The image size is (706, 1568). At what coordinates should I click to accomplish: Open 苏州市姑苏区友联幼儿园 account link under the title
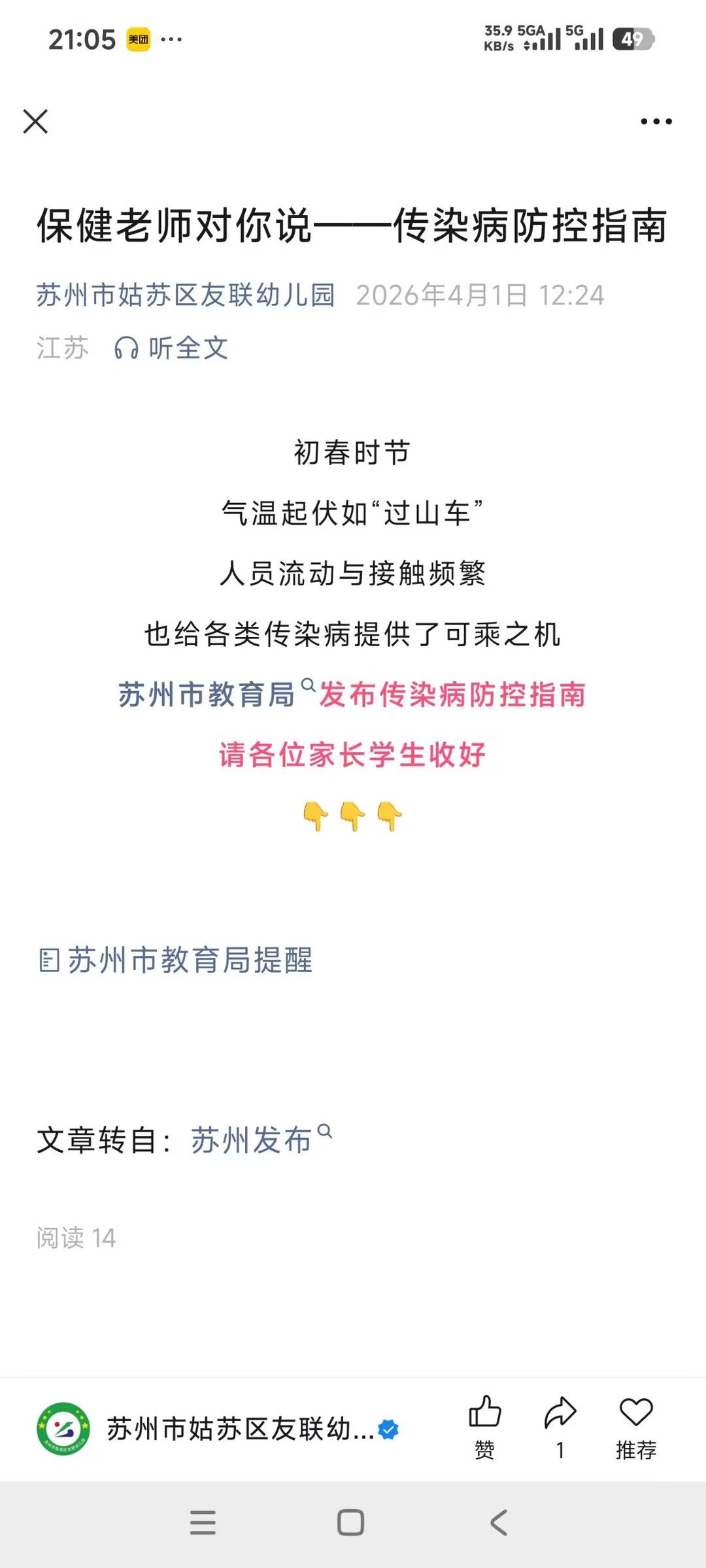coord(186,295)
